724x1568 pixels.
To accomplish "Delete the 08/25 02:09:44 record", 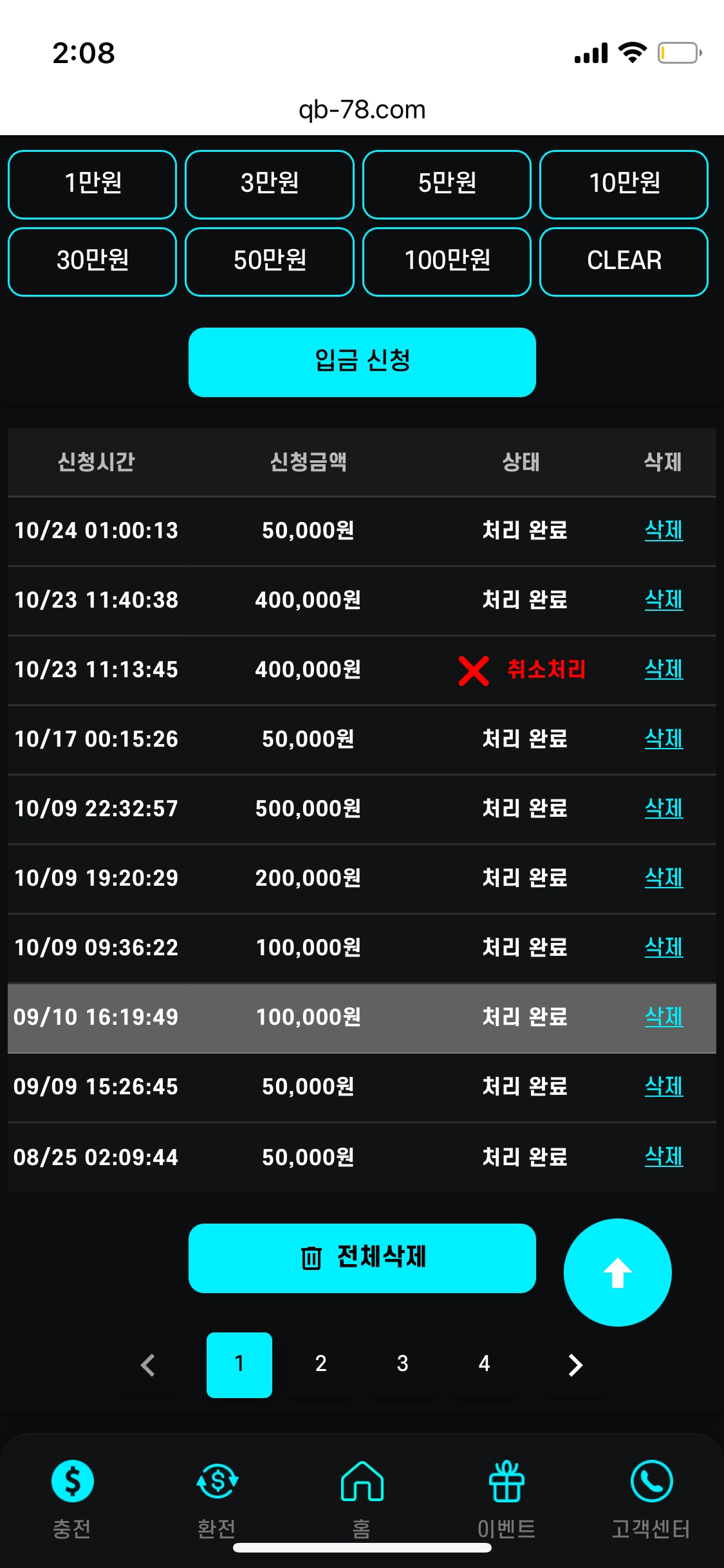I will [664, 1157].
